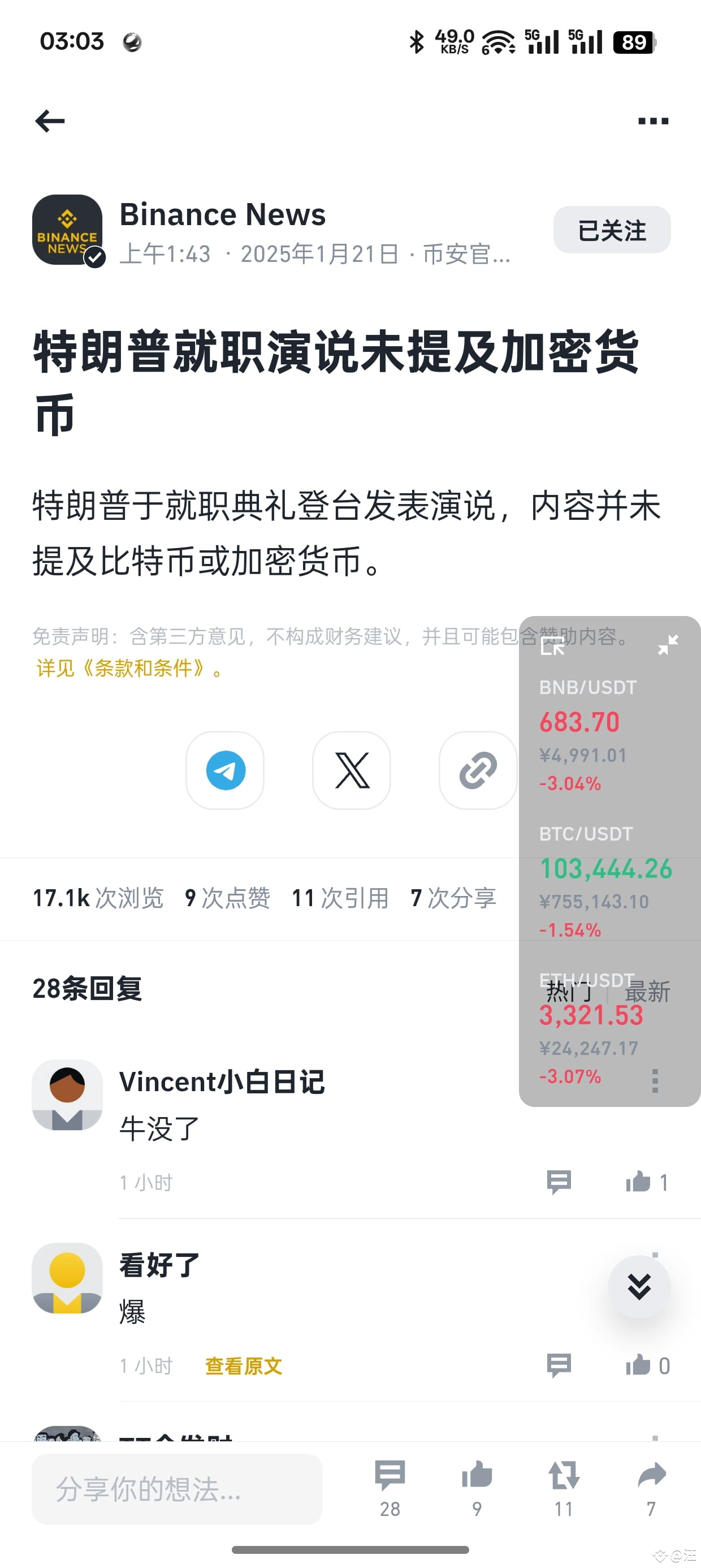Open Vincent小白日记's profile avatar
701x1568 pixels.
click(x=67, y=1095)
